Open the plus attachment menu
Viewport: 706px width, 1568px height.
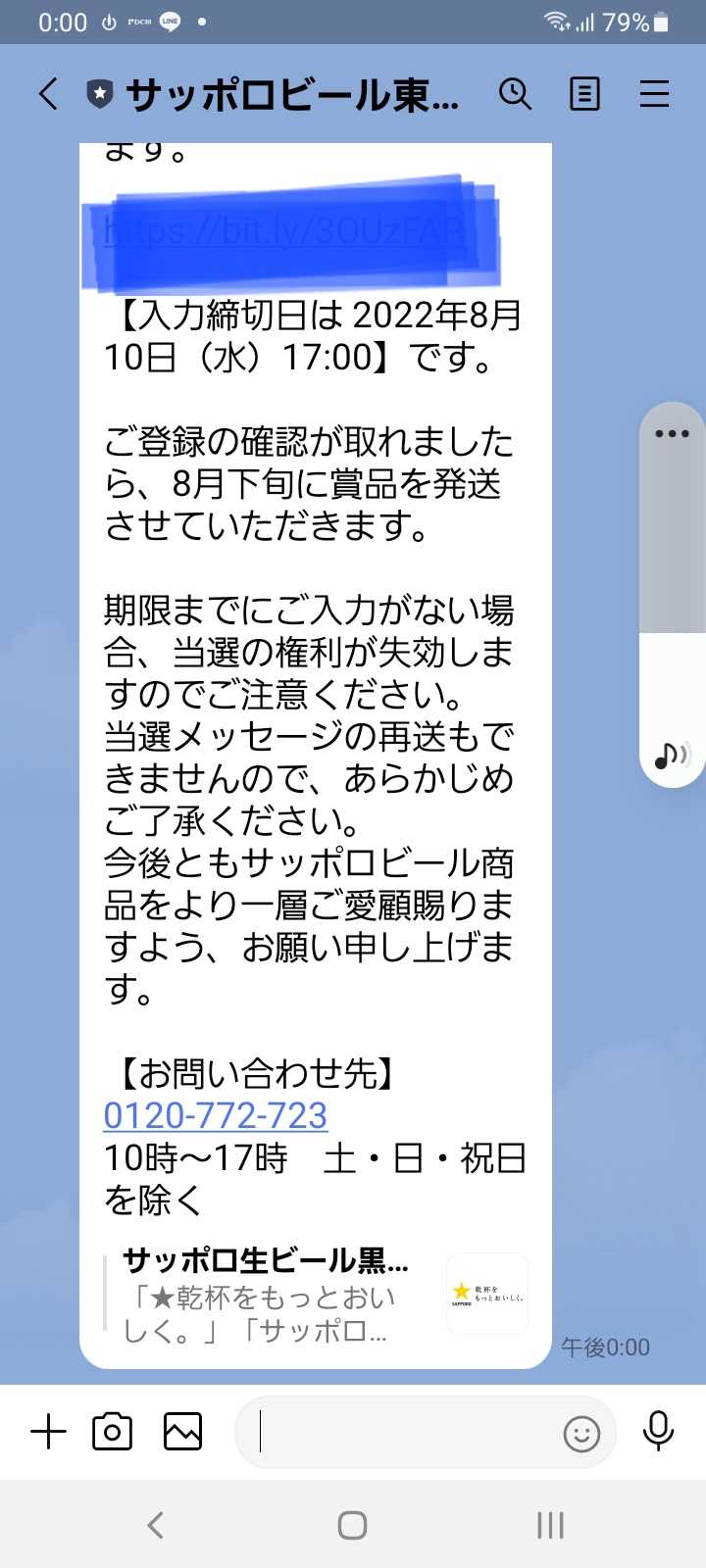point(48,1432)
